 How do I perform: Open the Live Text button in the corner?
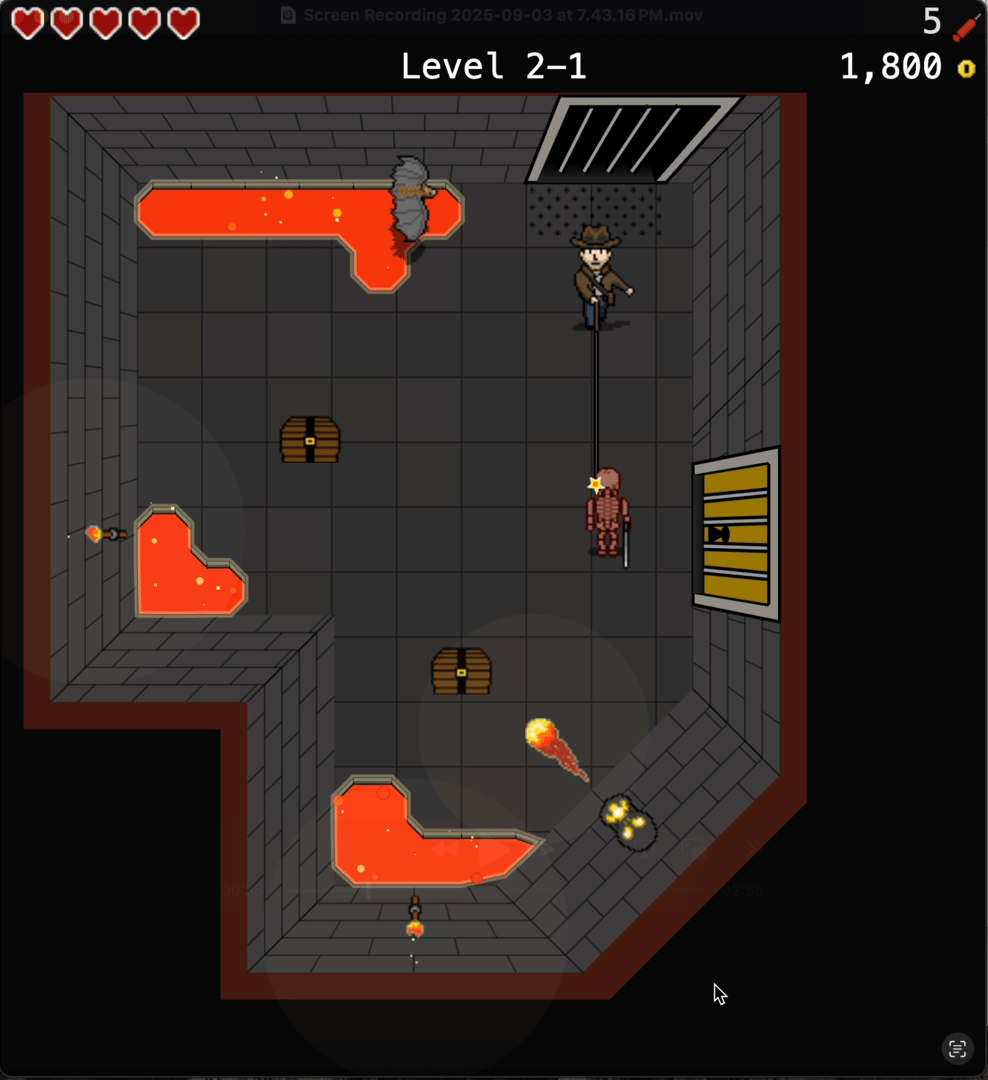pos(957,1048)
